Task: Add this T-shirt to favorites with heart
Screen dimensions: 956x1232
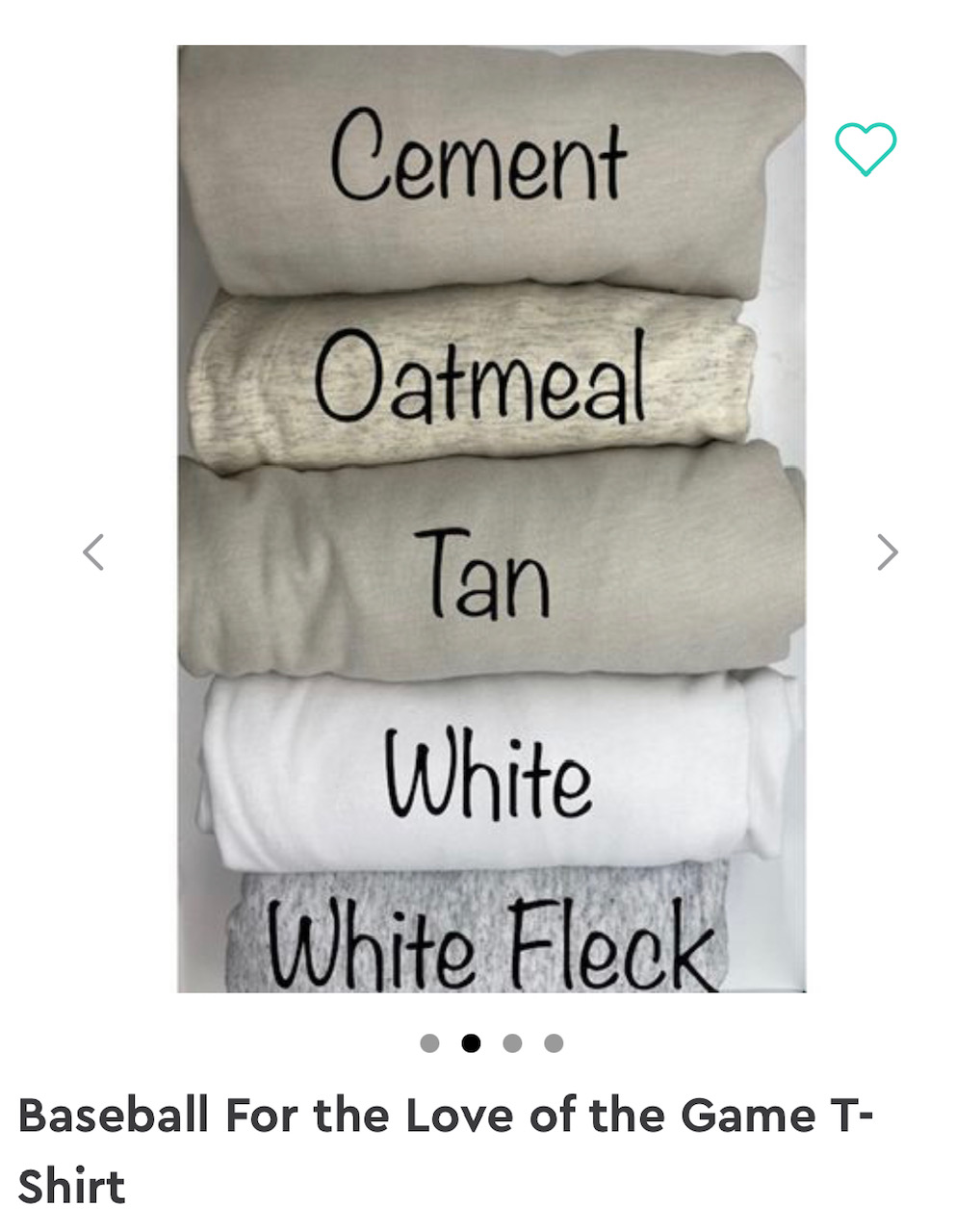Action: (x=865, y=149)
